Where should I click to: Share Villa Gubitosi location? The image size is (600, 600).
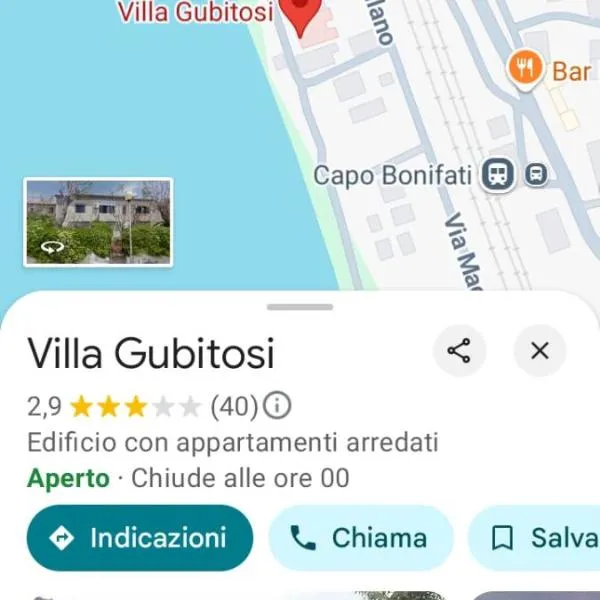459,351
